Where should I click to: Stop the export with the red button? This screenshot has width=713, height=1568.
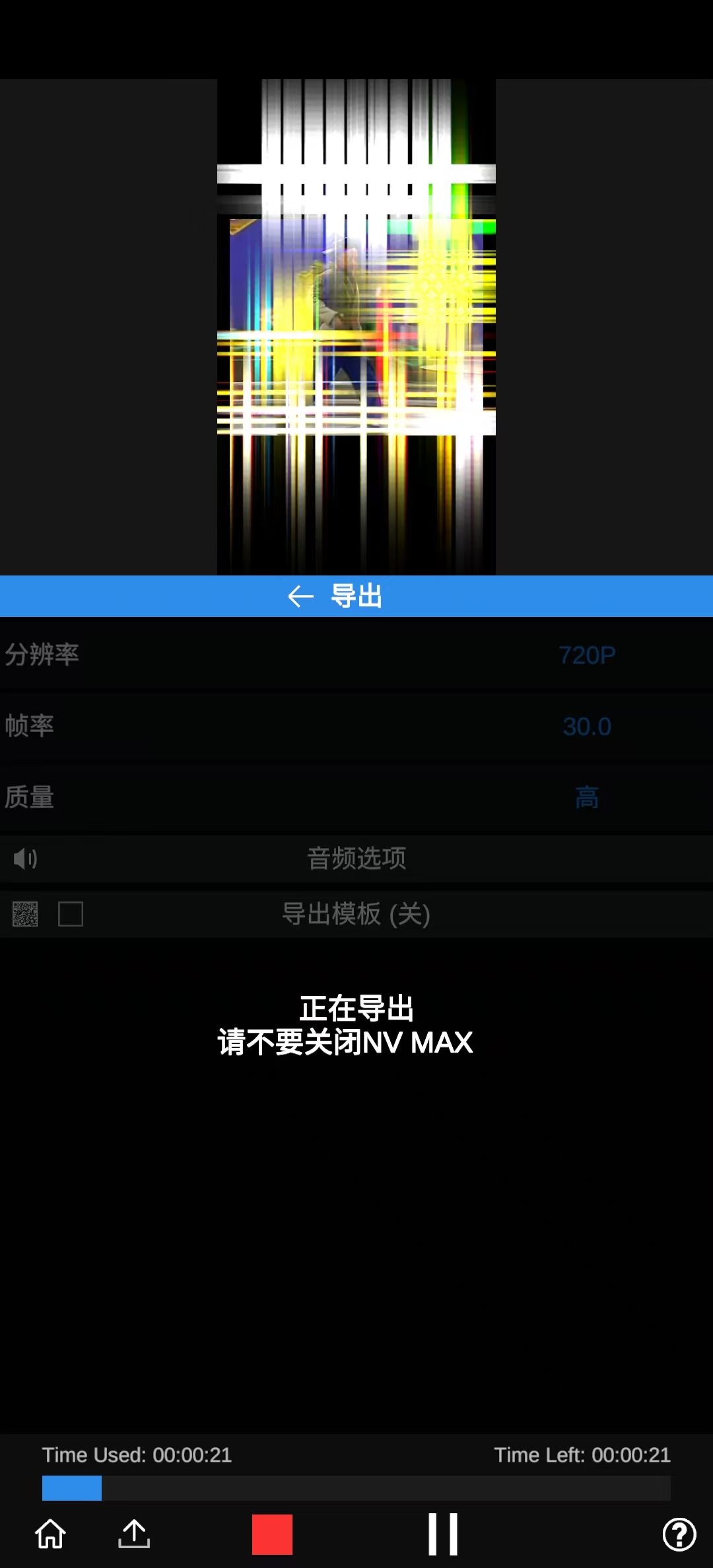pyautogui.click(x=272, y=1534)
